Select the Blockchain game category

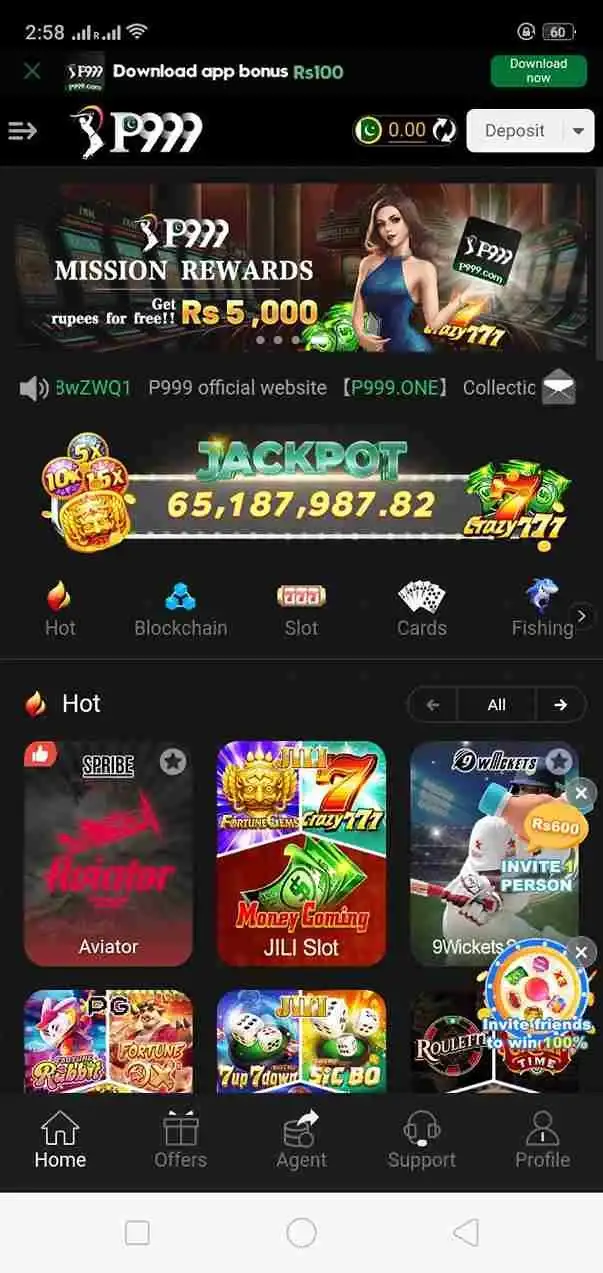coord(181,609)
